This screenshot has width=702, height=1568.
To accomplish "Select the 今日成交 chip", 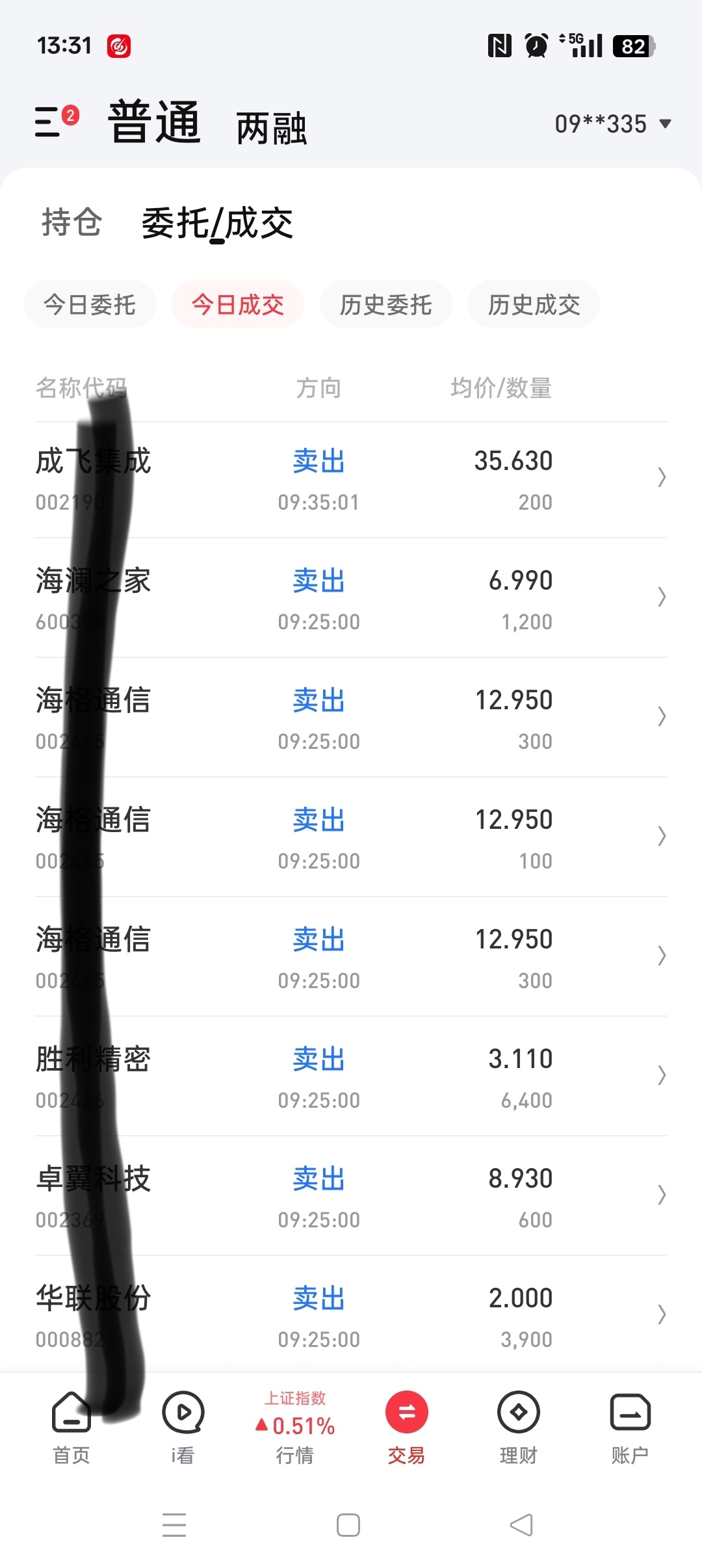I will 238,304.
